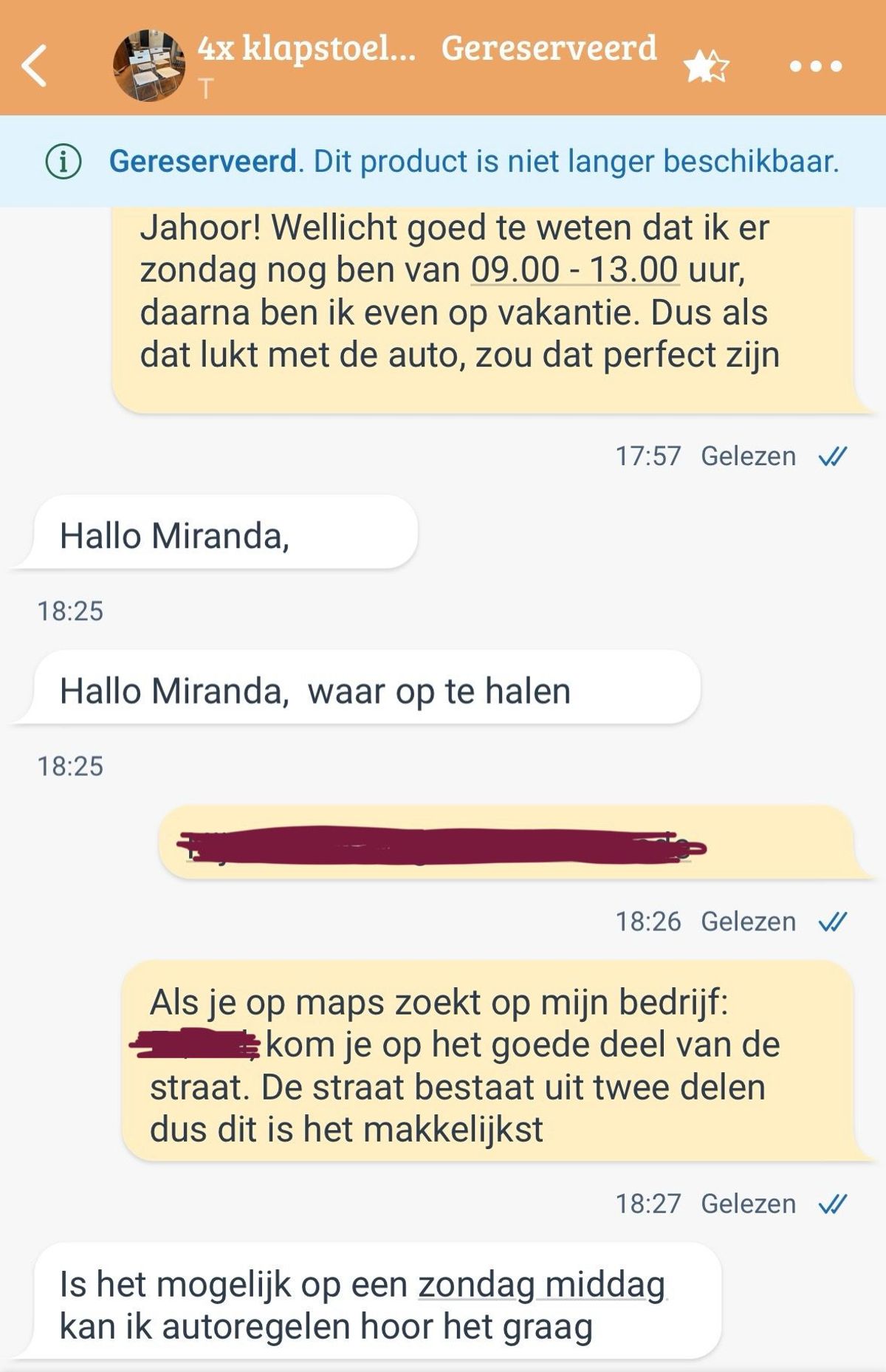Open the 4x klapstoel listing title
The width and height of the screenshot is (886, 1372).
coord(306,49)
